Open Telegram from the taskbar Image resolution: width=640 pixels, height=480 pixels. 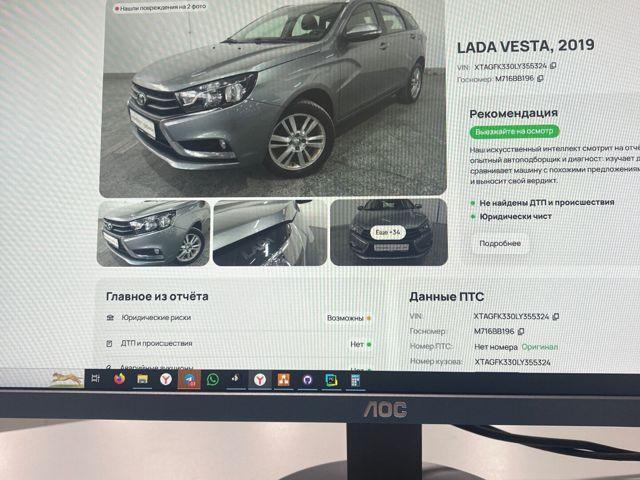tap(188, 379)
